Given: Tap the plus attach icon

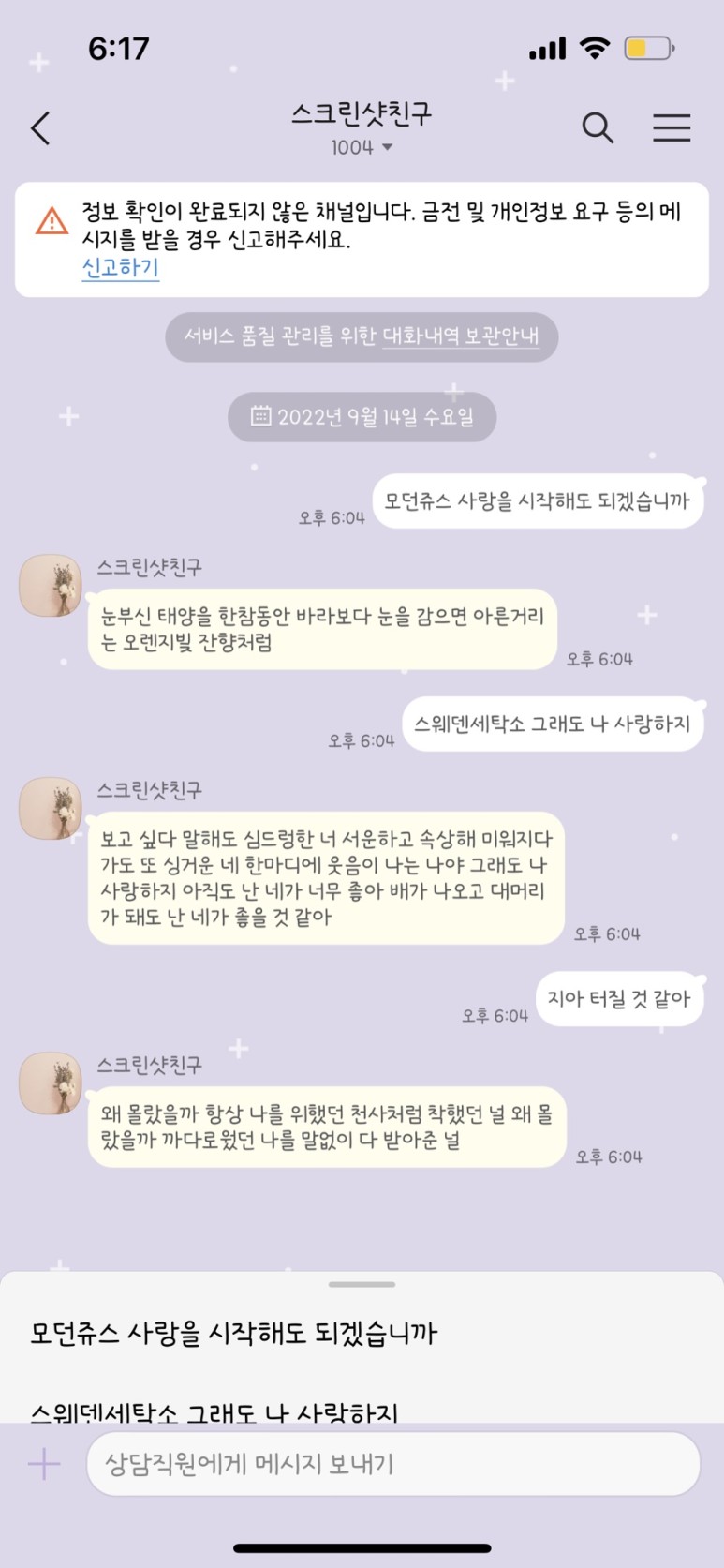Looking at the screenshot, I should point(44,1464).
